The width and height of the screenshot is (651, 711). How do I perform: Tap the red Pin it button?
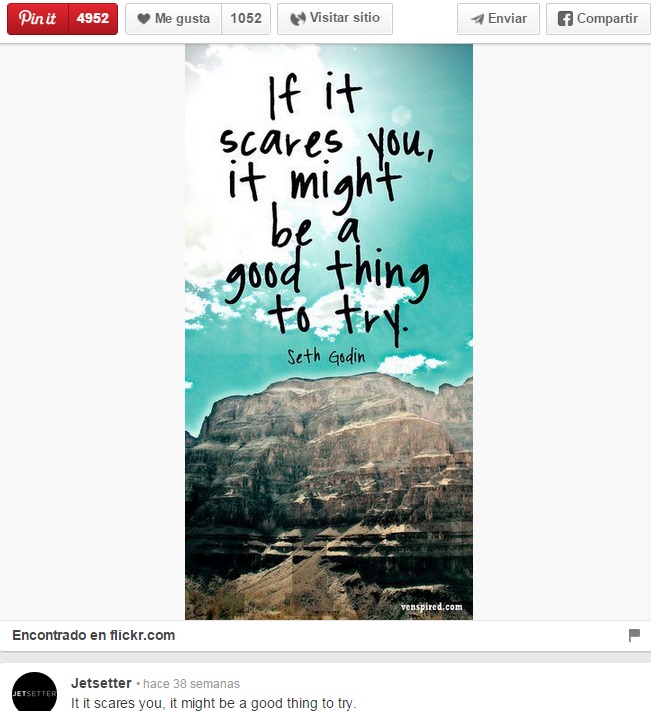click(38, 19)
